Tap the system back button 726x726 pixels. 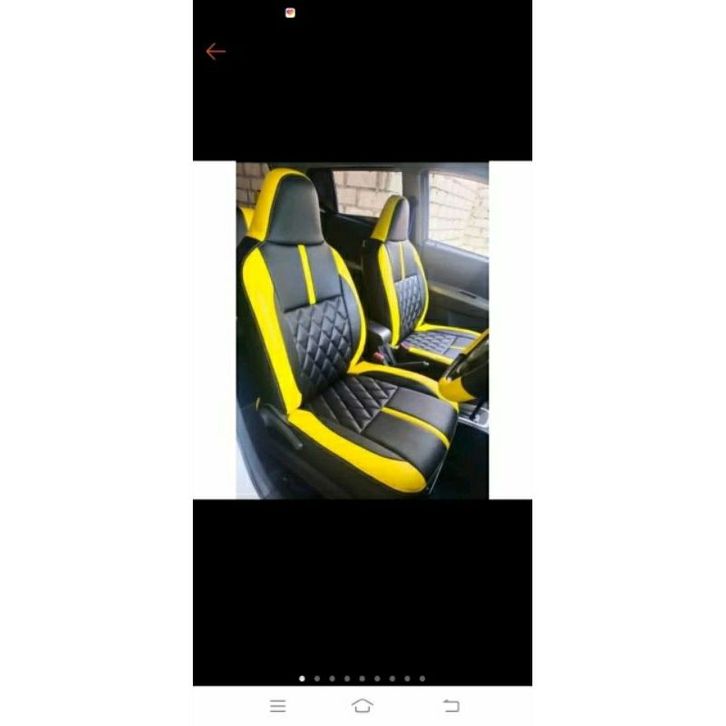(451, 706)
